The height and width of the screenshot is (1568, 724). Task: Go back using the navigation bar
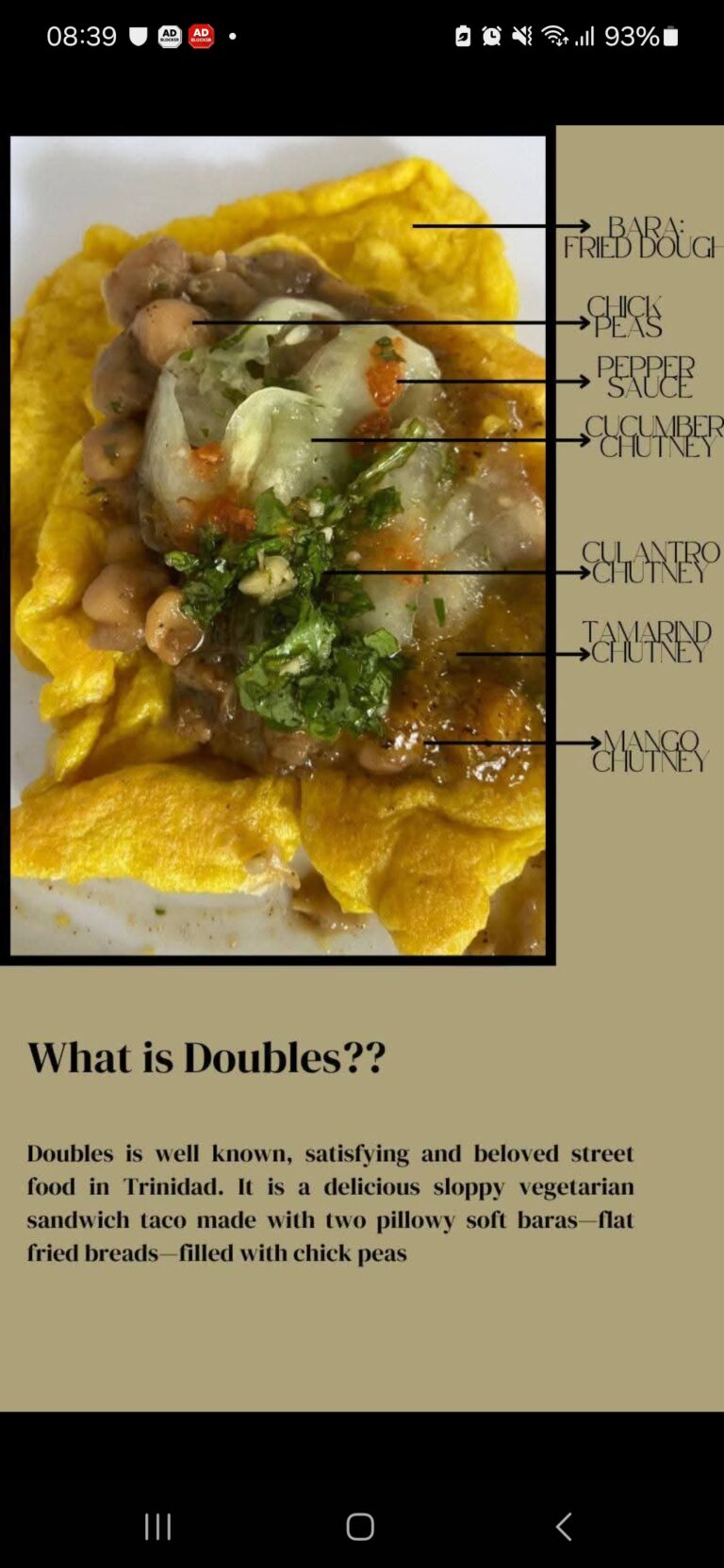pyautogui.click(x=564, y=1527)
